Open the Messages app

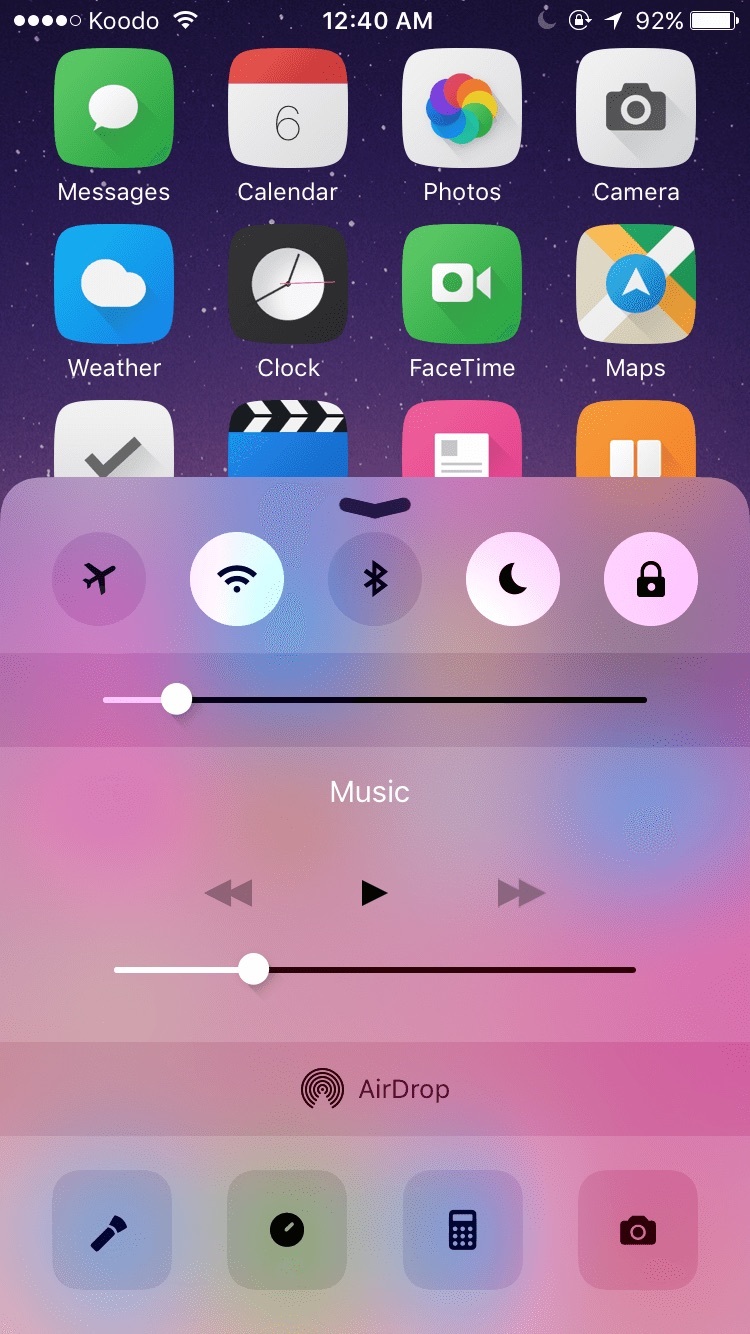coord(114,108)
